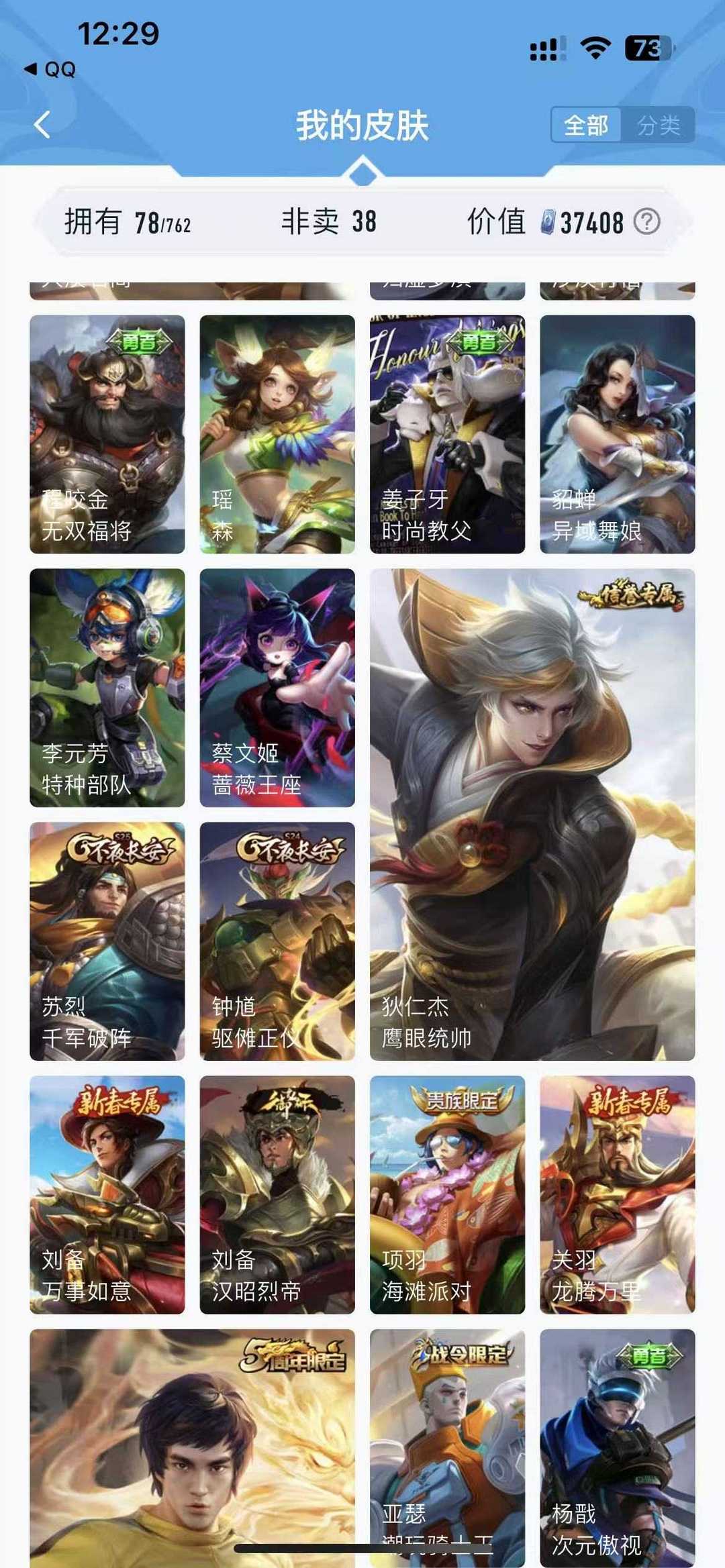The width and height of the screenshot is (725, 1568).
Task: Open the value help question mark
Action: click(647, 221)
